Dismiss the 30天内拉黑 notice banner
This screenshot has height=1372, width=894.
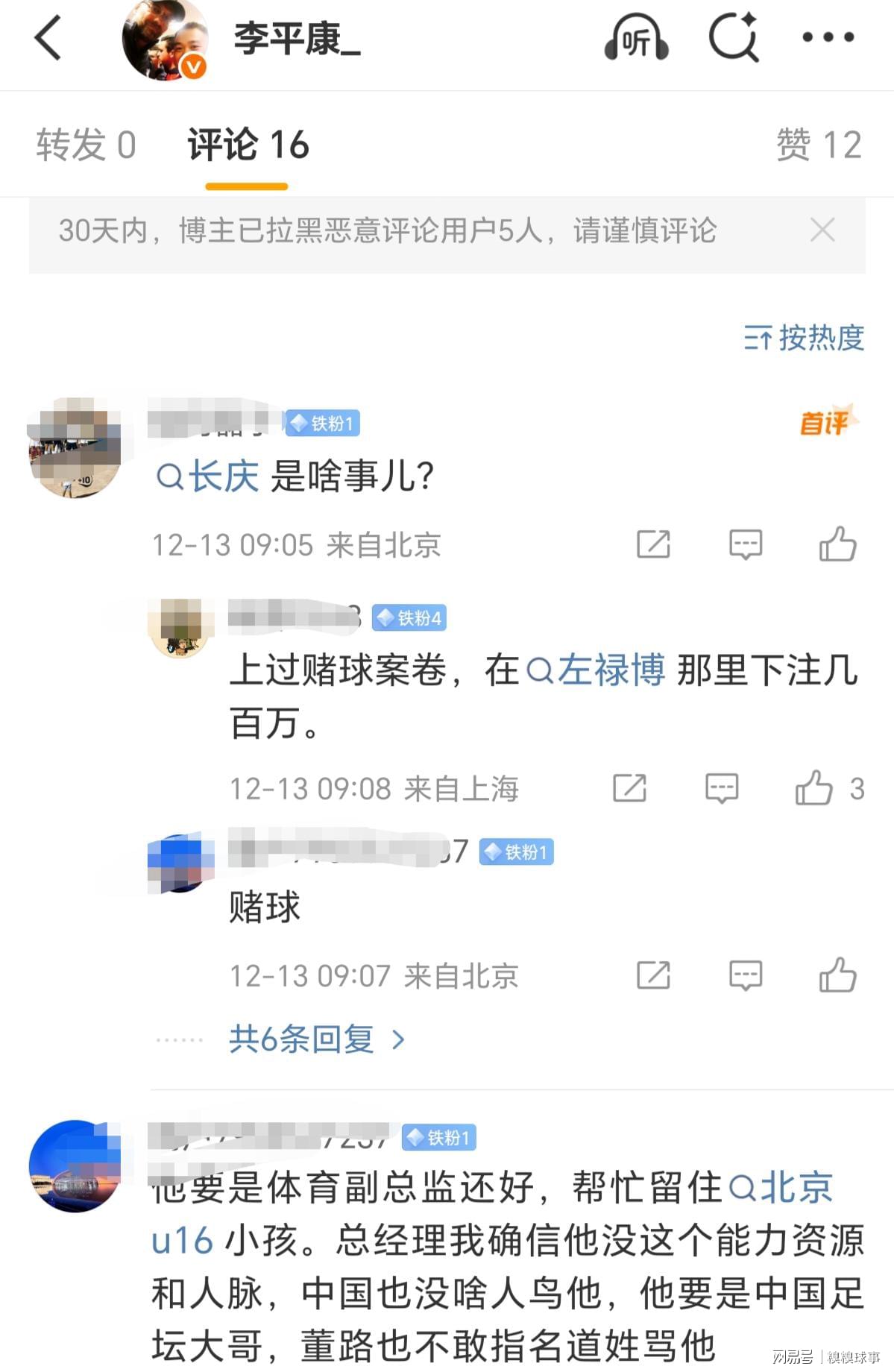point(822,230)
